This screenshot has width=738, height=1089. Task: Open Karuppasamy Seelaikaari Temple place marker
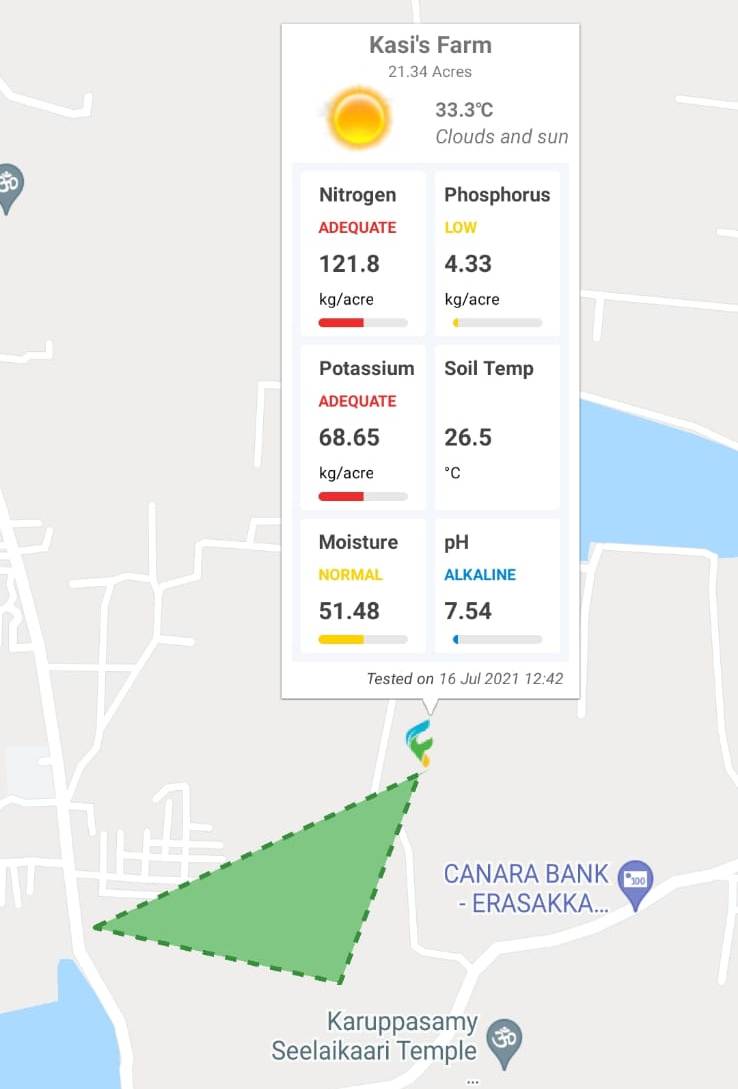[504, 1041]
